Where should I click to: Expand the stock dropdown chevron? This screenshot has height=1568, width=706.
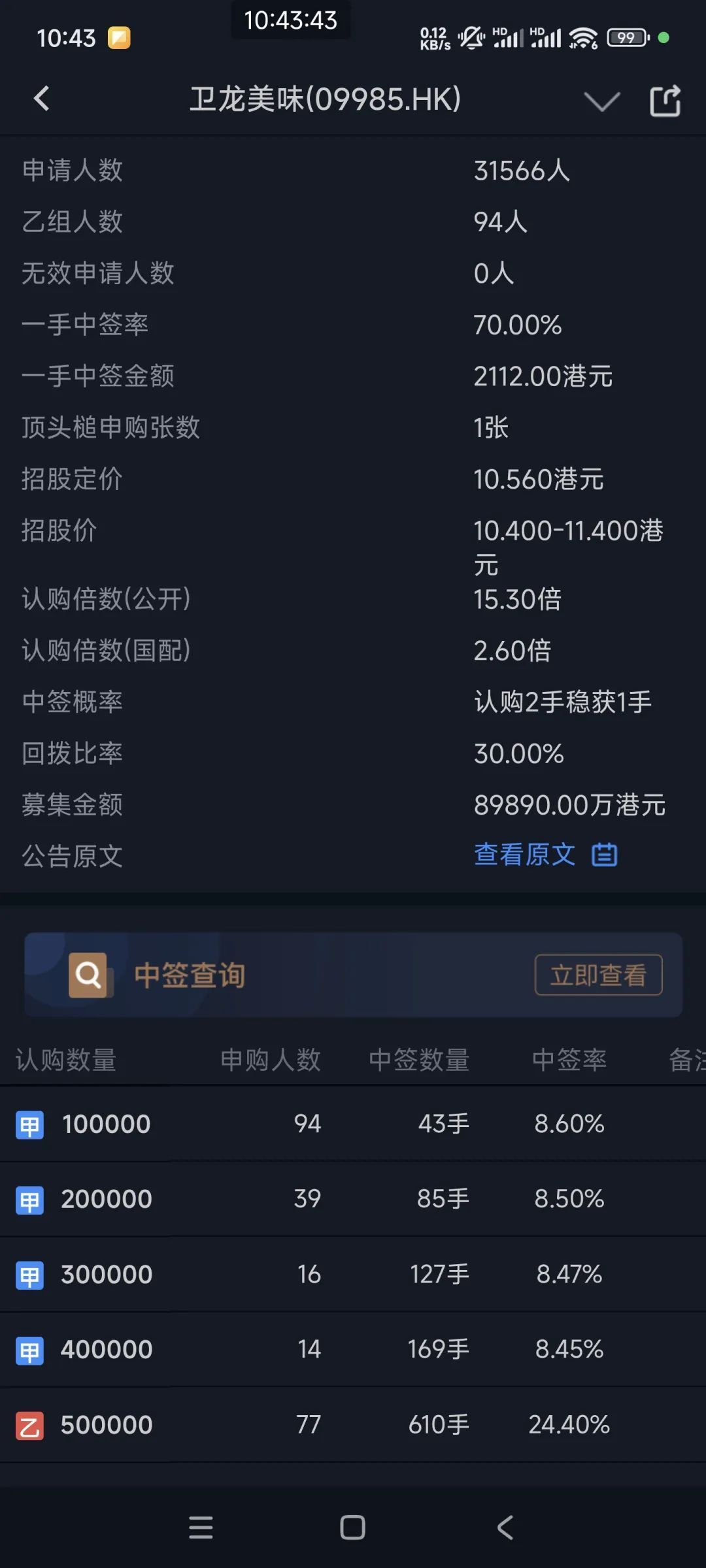pos(601,101)
